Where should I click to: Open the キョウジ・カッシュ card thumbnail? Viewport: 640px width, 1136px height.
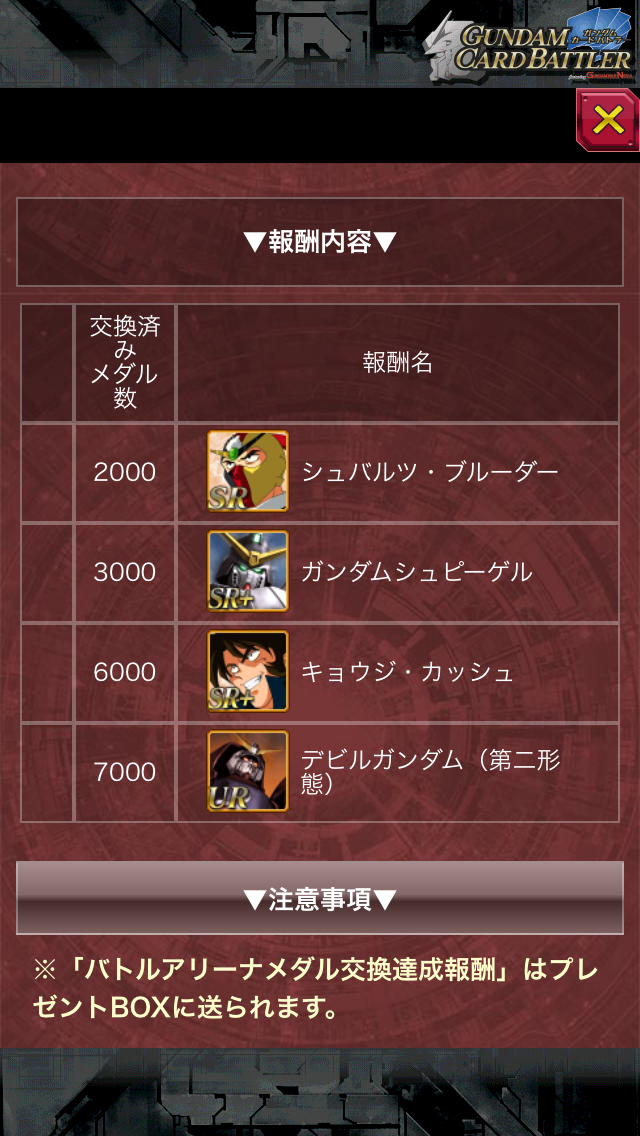(x=248, y=671)
